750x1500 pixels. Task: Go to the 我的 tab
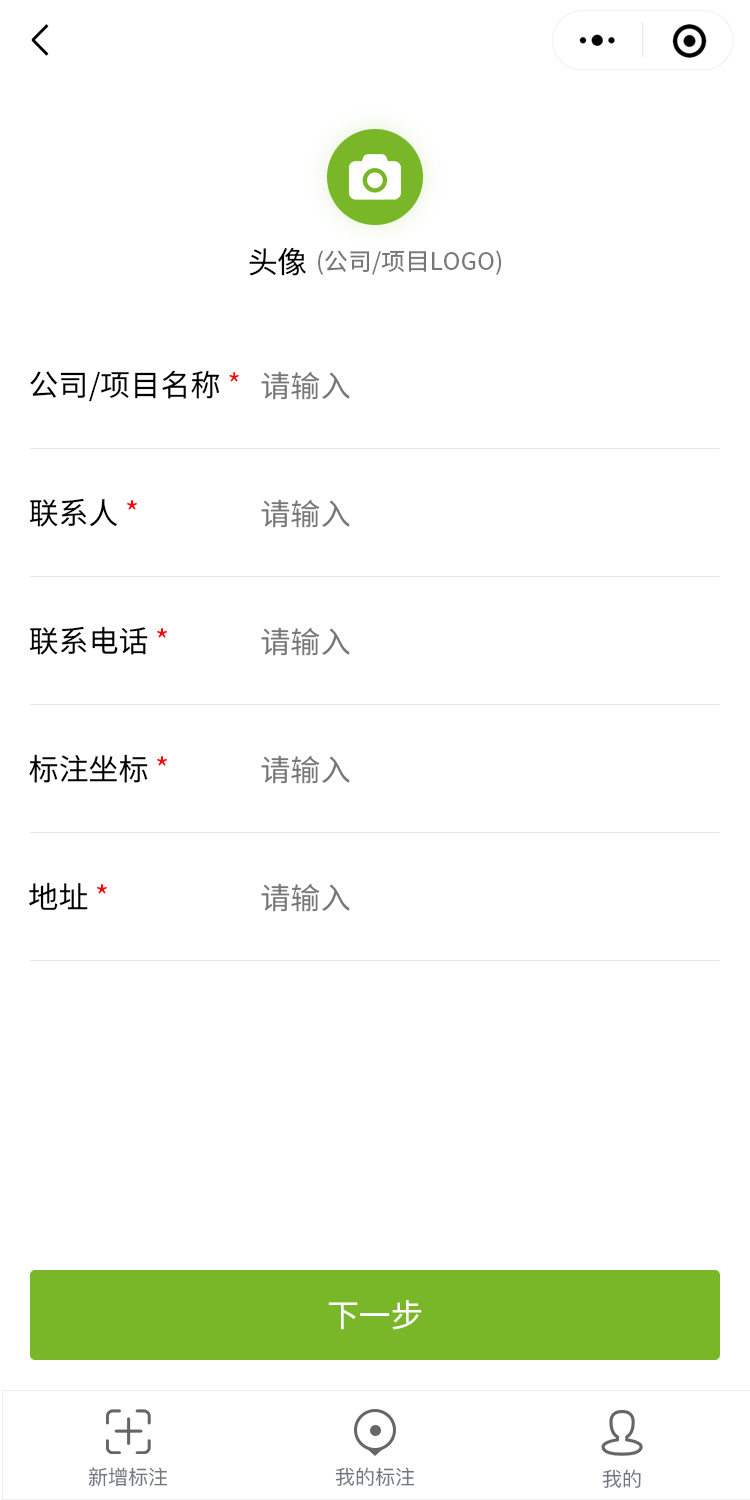pos(622,1446)
